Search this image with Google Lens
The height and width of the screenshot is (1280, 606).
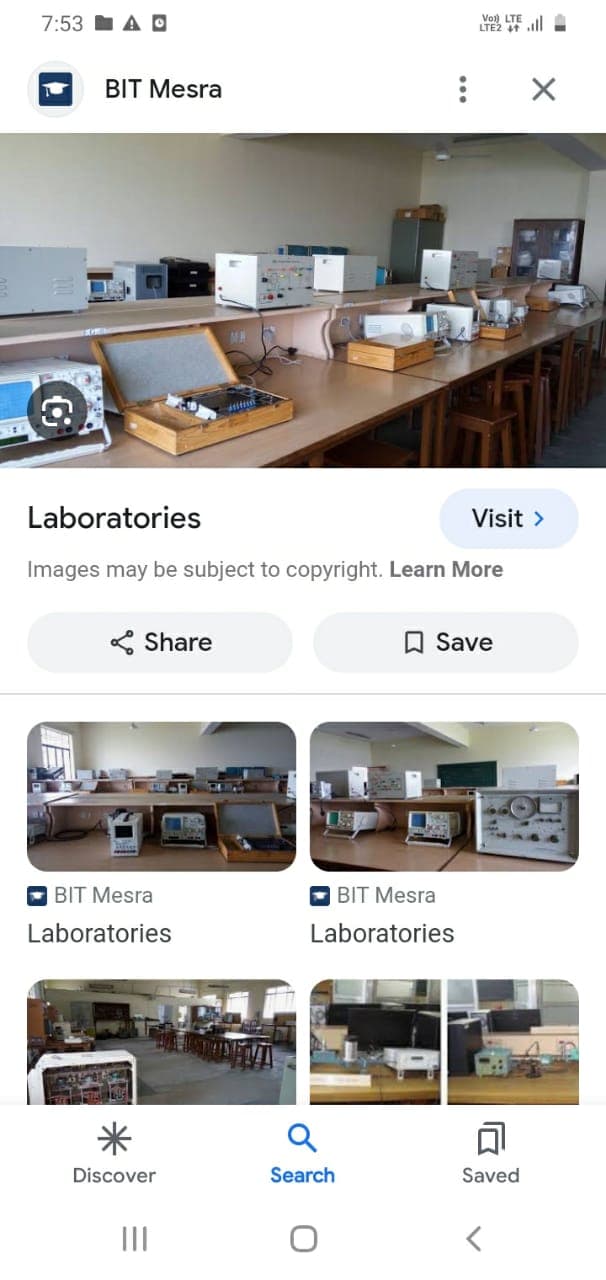[57, 410]
